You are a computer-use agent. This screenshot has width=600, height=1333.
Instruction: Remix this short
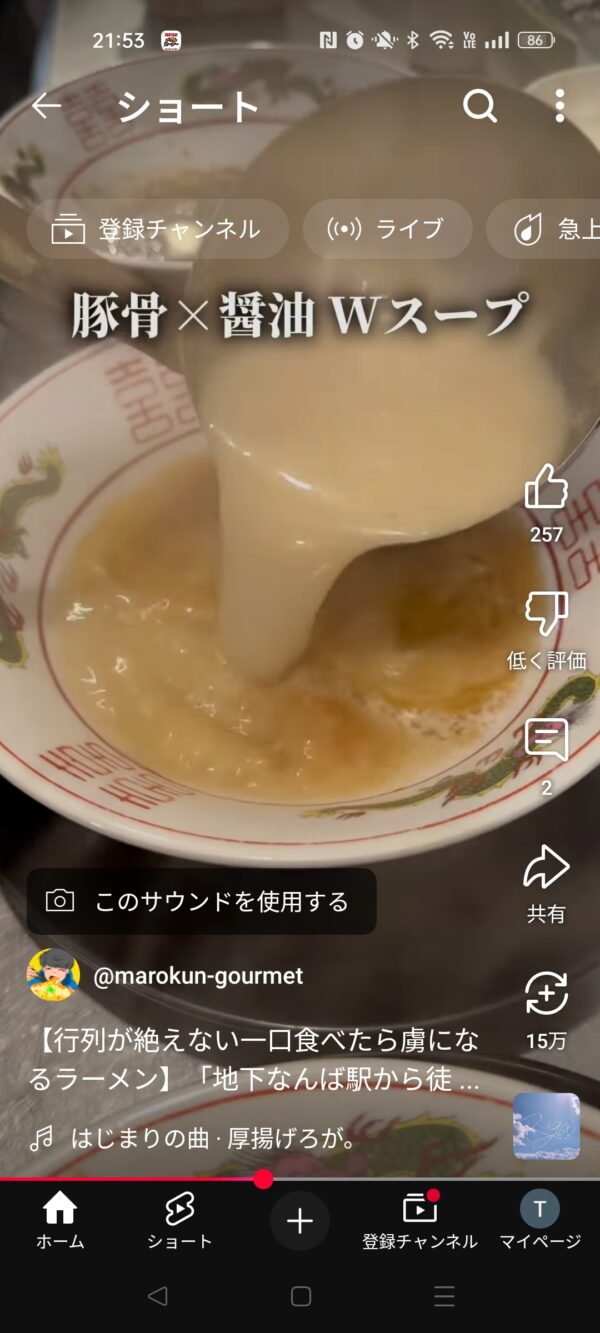546,996
